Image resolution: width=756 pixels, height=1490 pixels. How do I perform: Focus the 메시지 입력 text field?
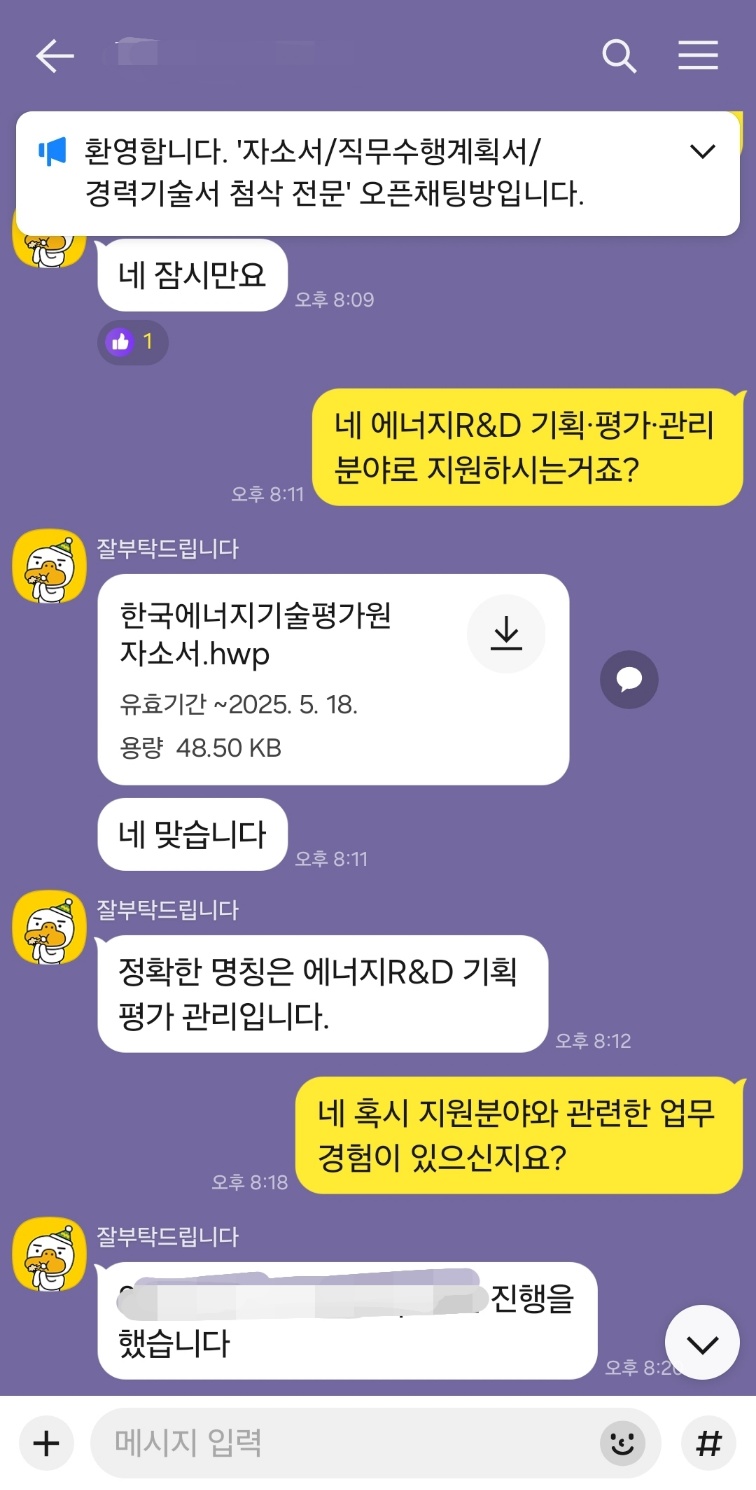pos(340,1443)
